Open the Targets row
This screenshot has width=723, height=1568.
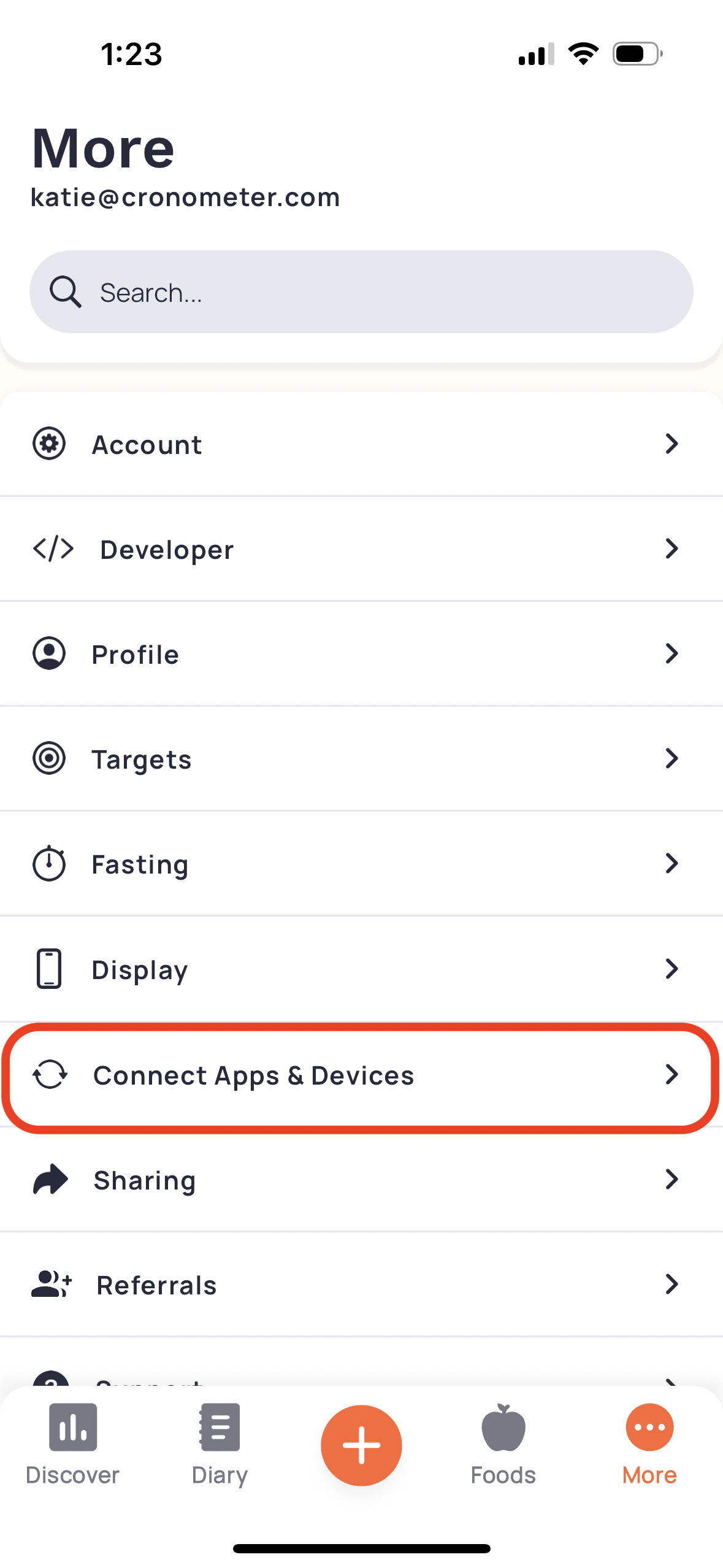point(361,759)
